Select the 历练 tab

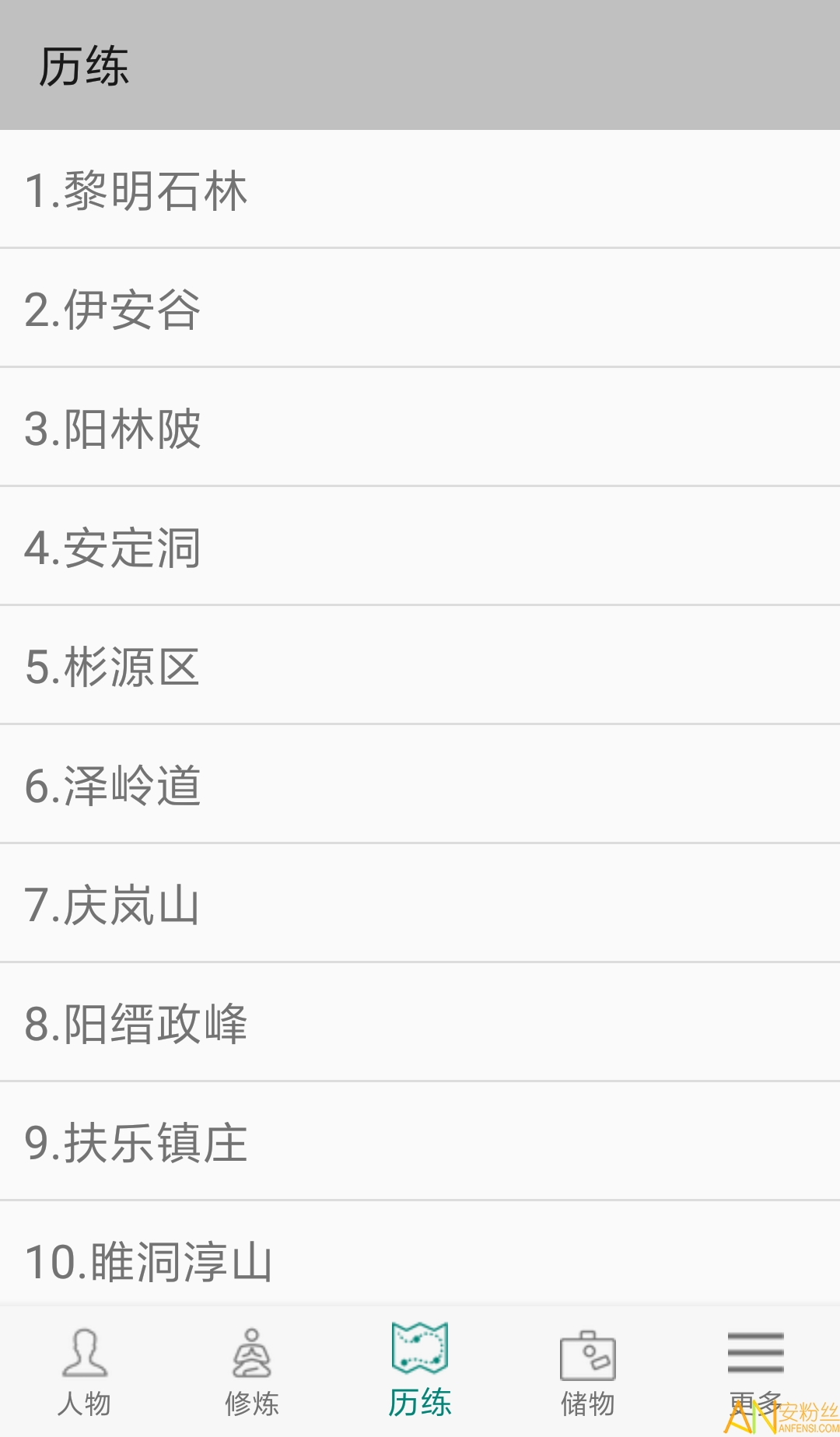420,1372
